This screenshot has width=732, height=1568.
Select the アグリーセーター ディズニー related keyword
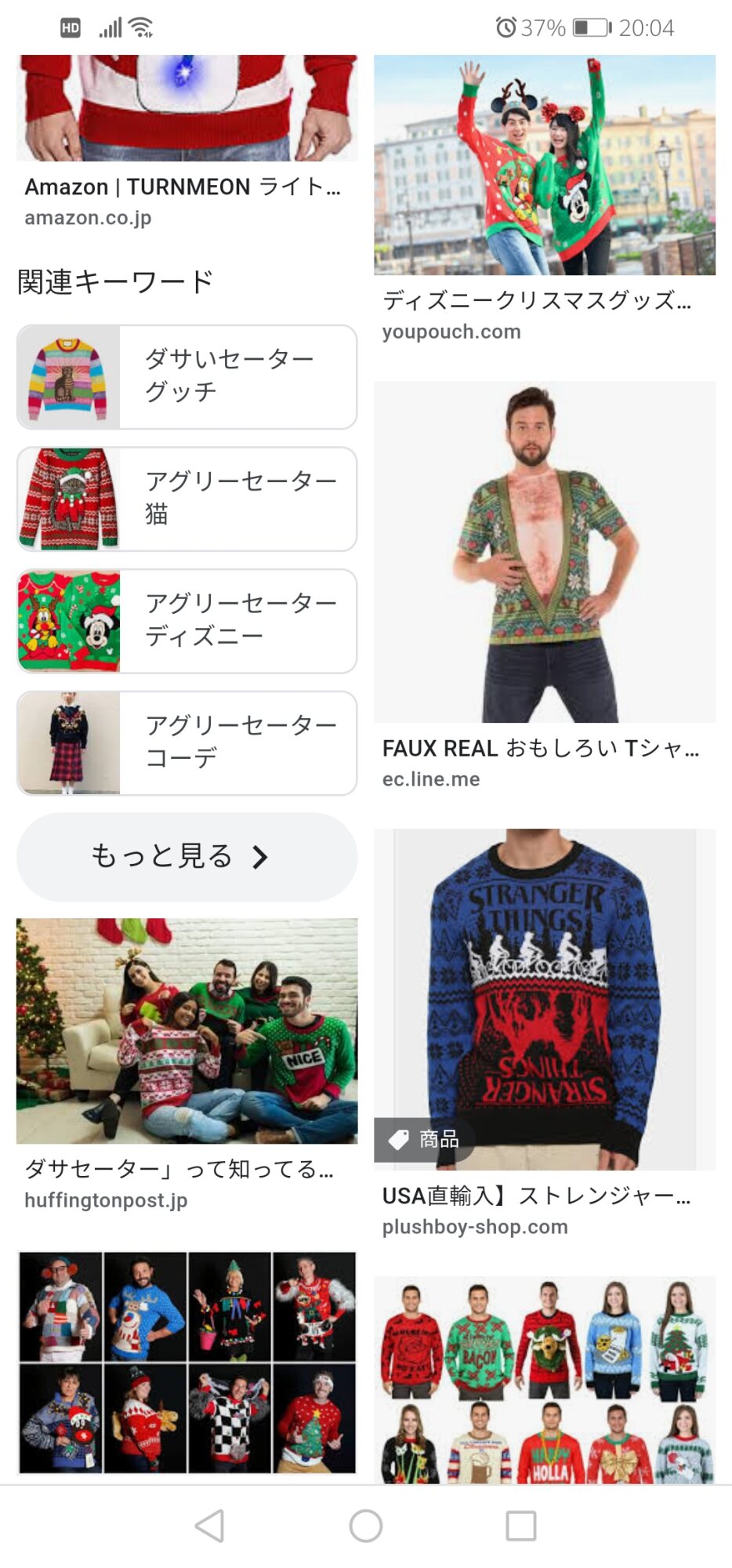187,622
